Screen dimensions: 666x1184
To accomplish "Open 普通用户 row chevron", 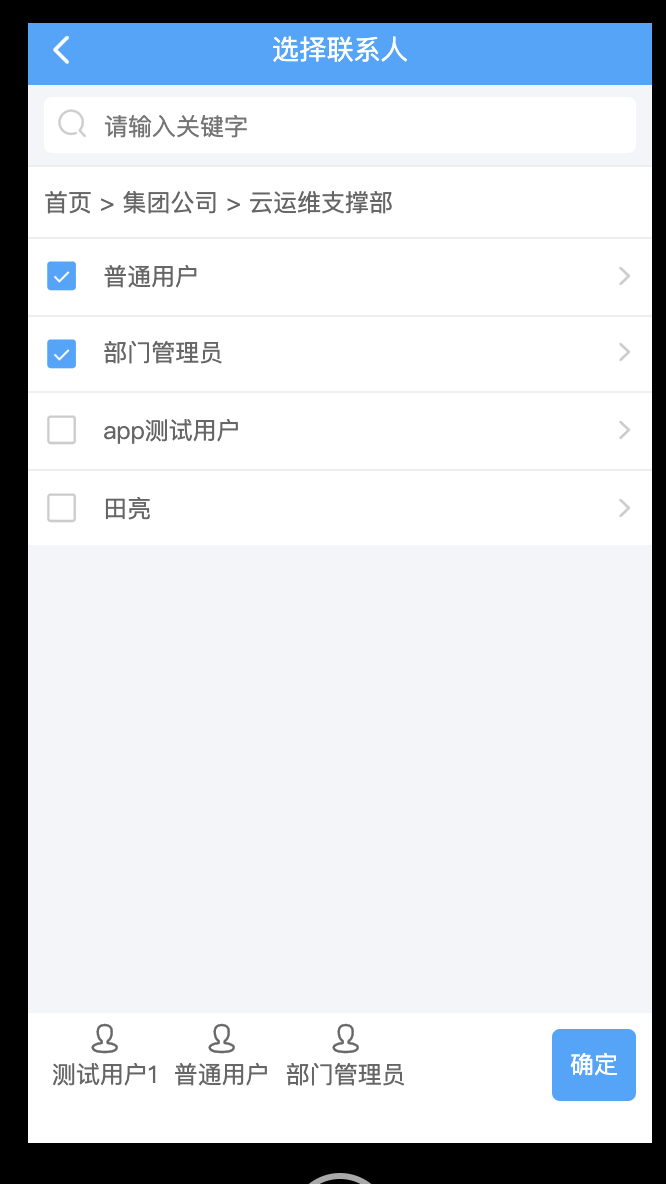I will tap(624, 276).
